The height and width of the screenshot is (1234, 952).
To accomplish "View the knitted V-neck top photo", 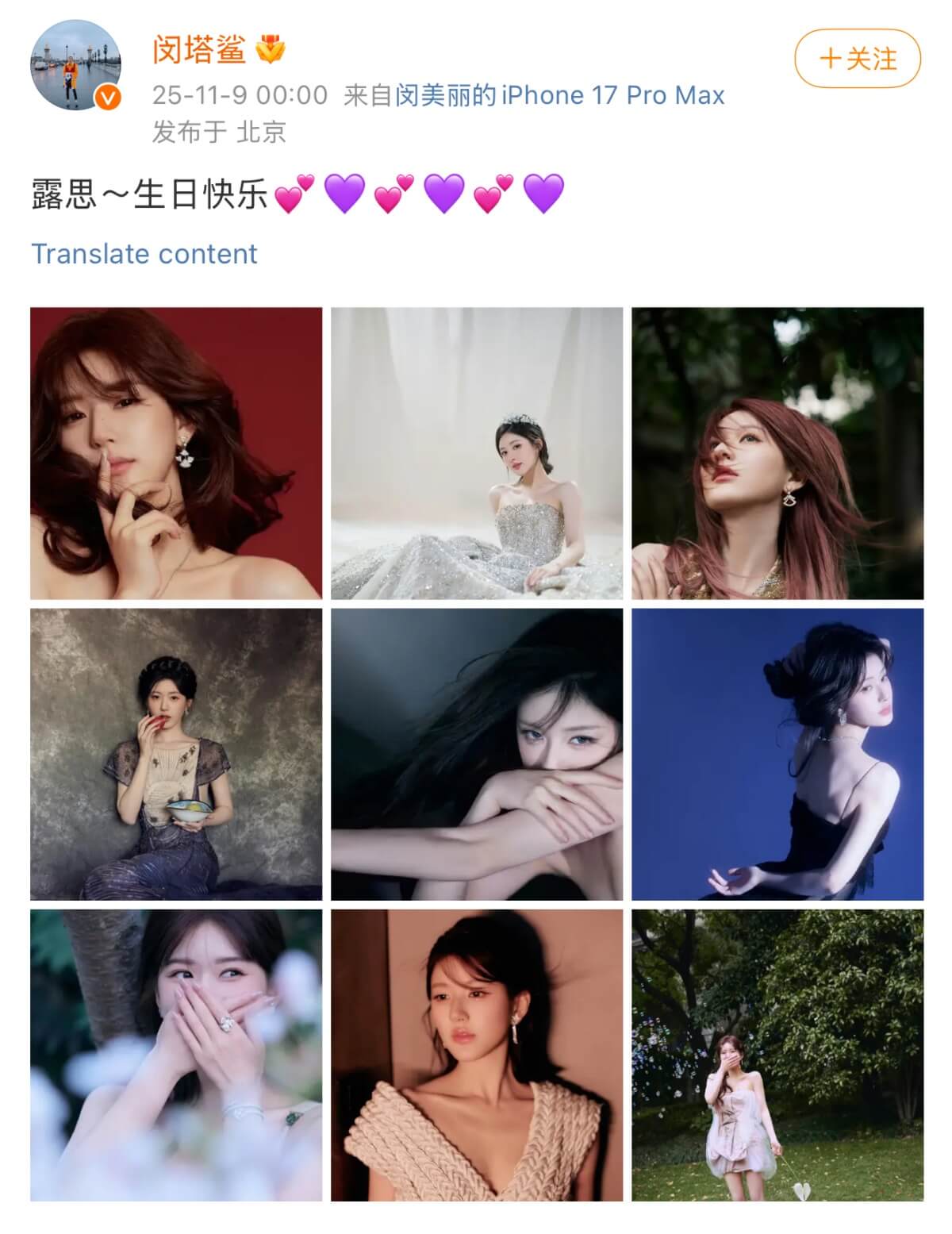I will 477,1055.
